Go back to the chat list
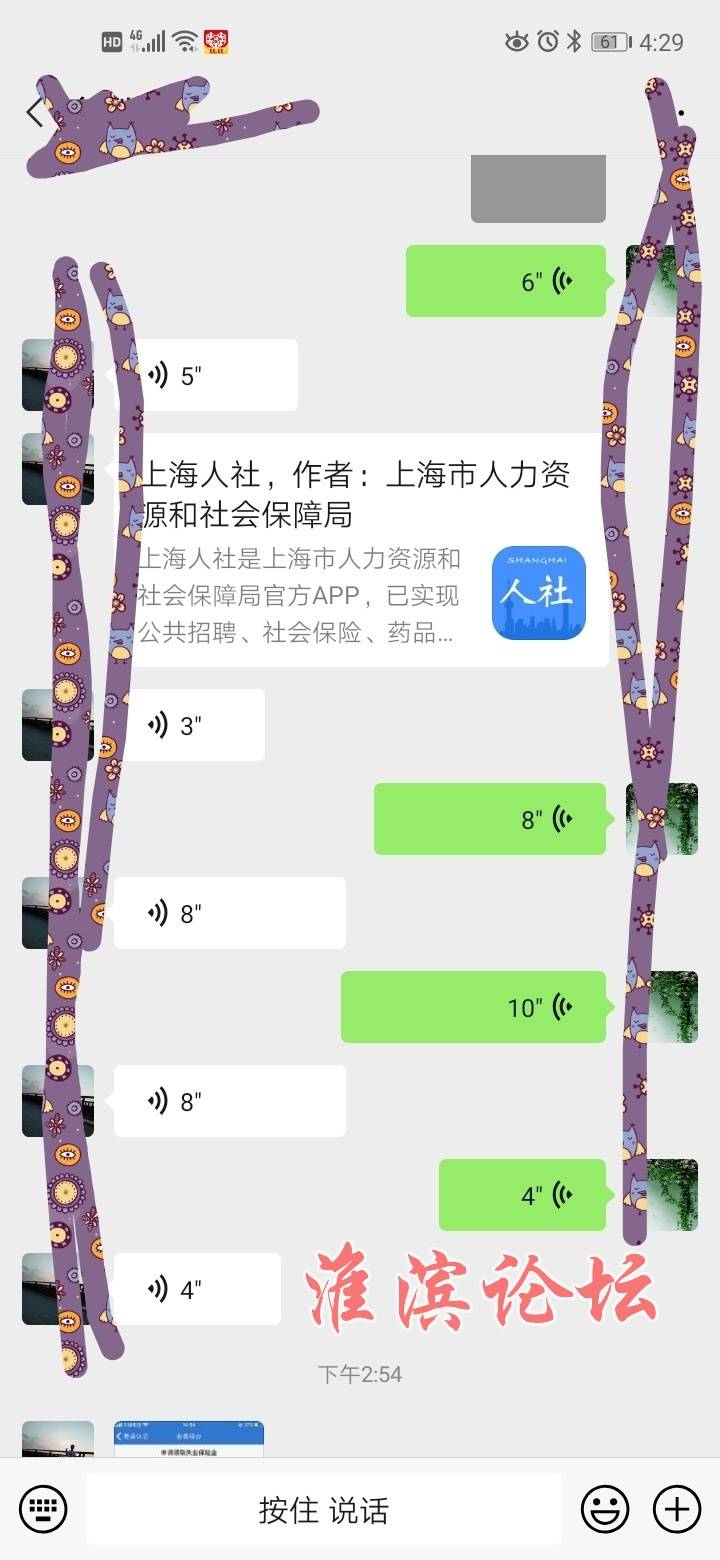The height and width of the screenshot is (1560, 720). (36, 112)
